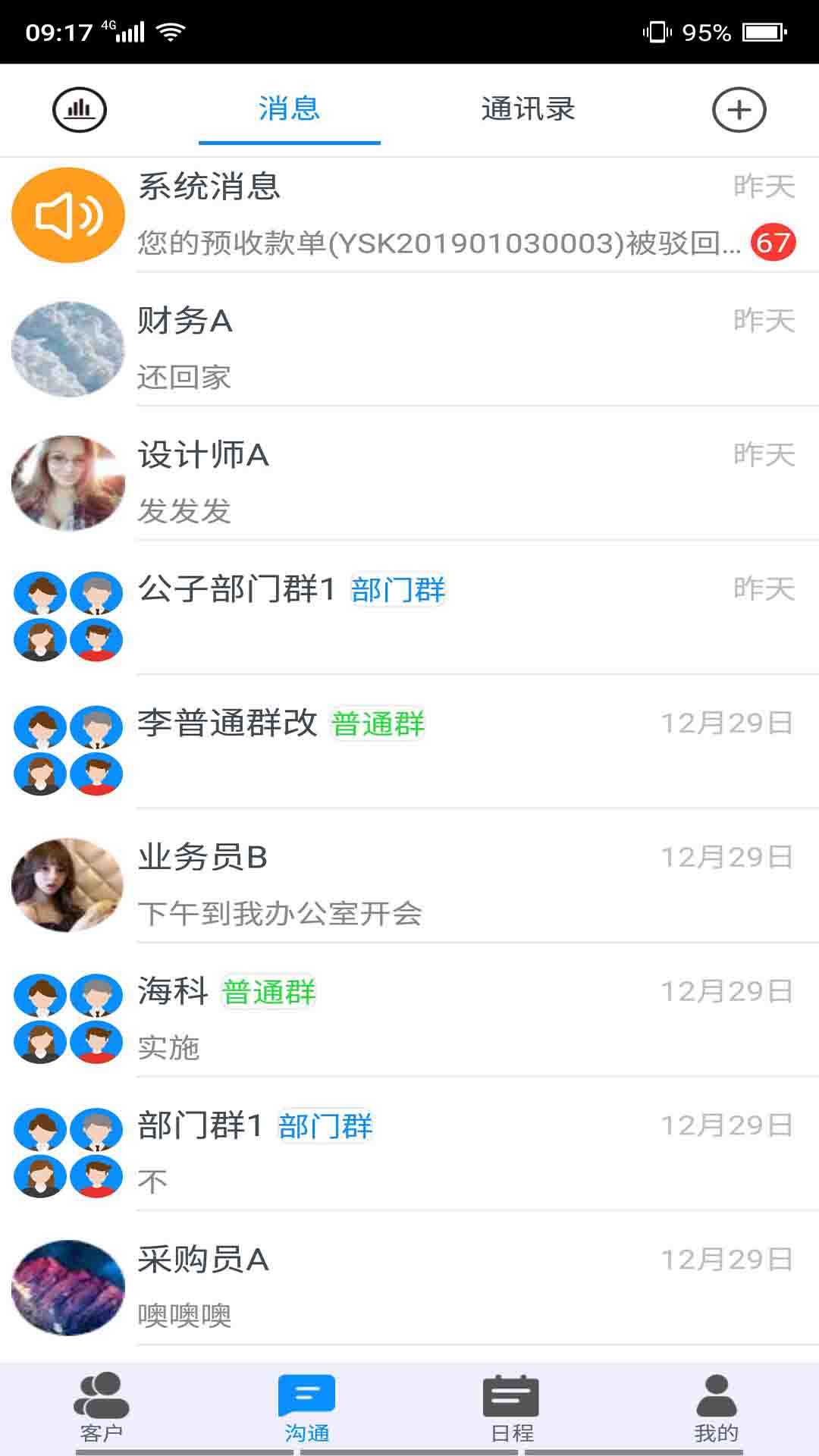Go to the 客户 tab

point(102,1409)
